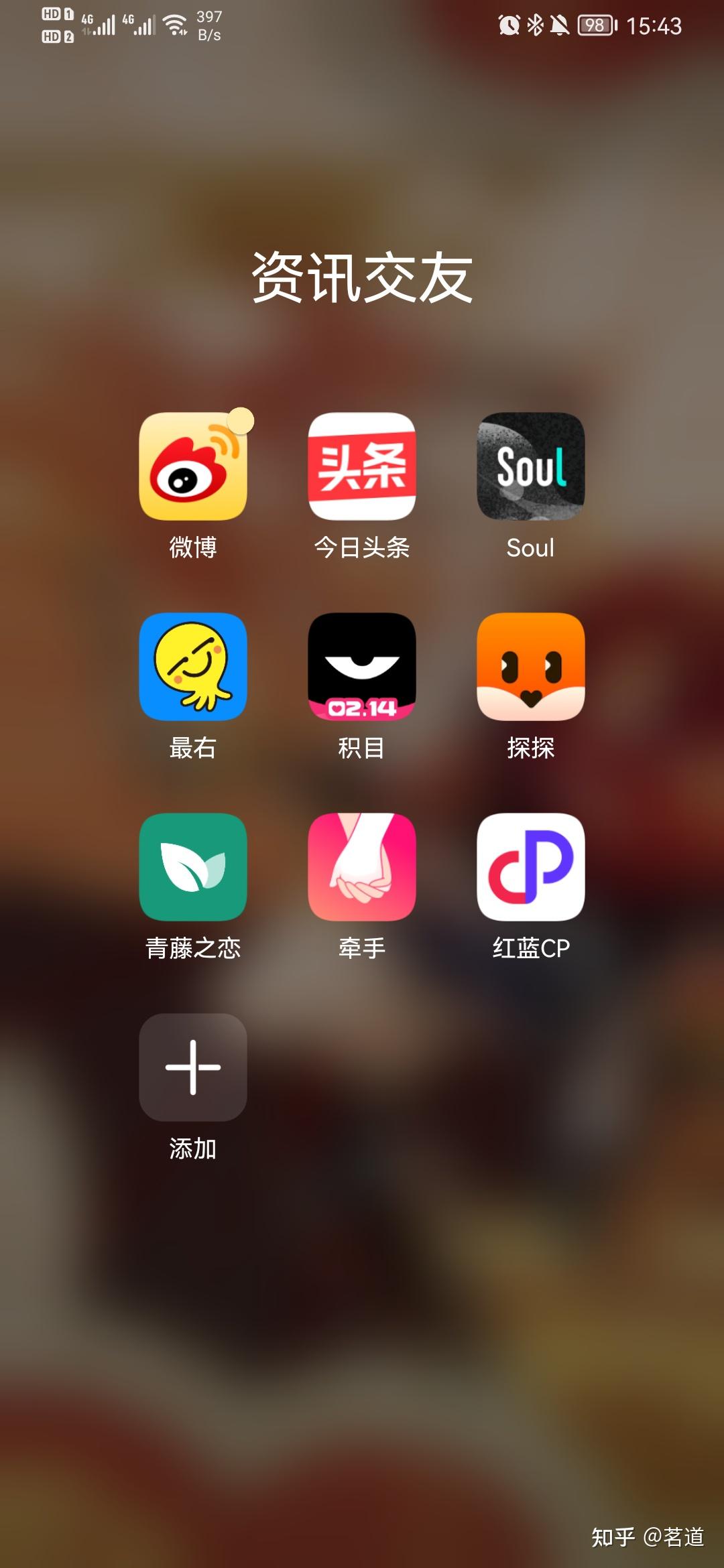Viewport: 724px width, 1568px height.
Task: Open 红蓝CP app
Action: click(530, 867)
